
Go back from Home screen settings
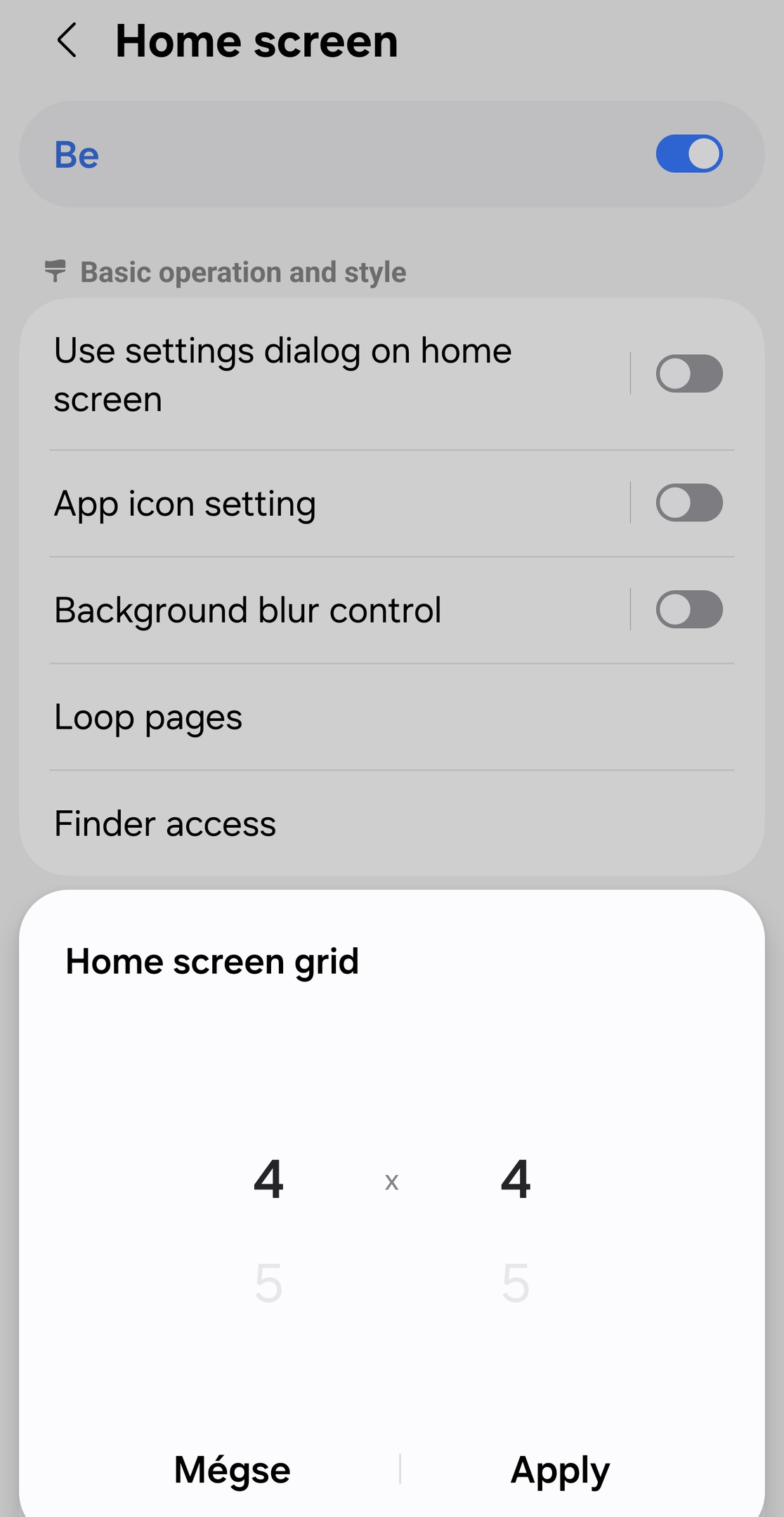[67, 40]
